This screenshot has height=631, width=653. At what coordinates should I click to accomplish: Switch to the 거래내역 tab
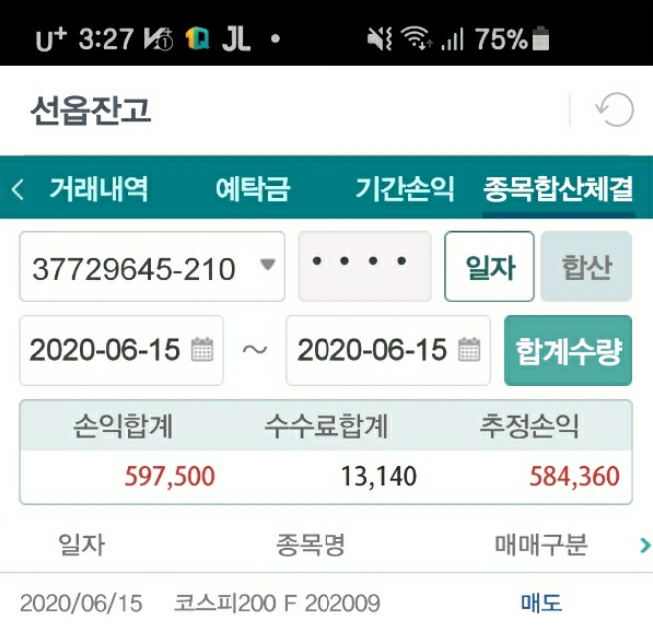pyautogui.click(x=99, y=188)
